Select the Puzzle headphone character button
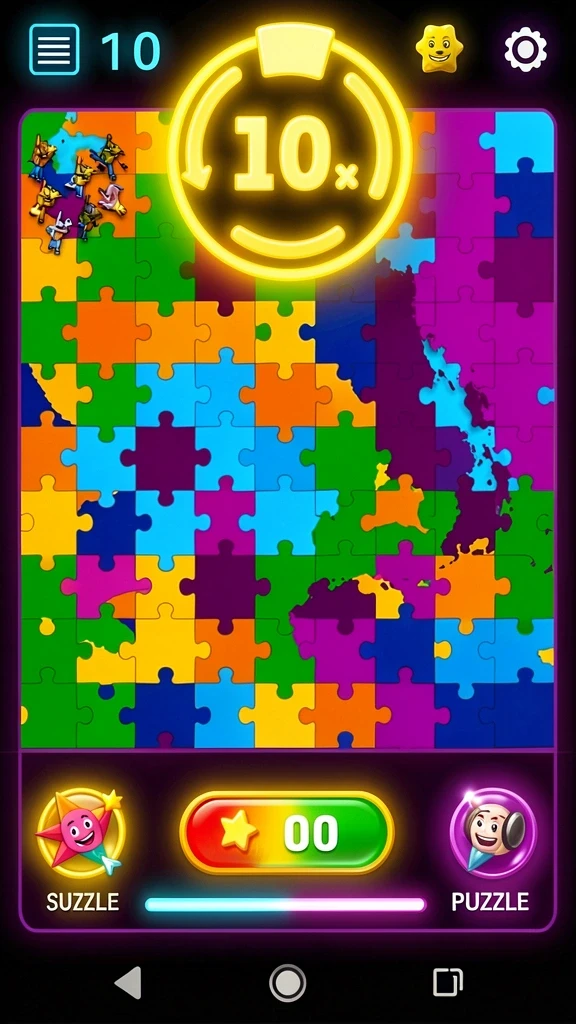 coord(493,831)
